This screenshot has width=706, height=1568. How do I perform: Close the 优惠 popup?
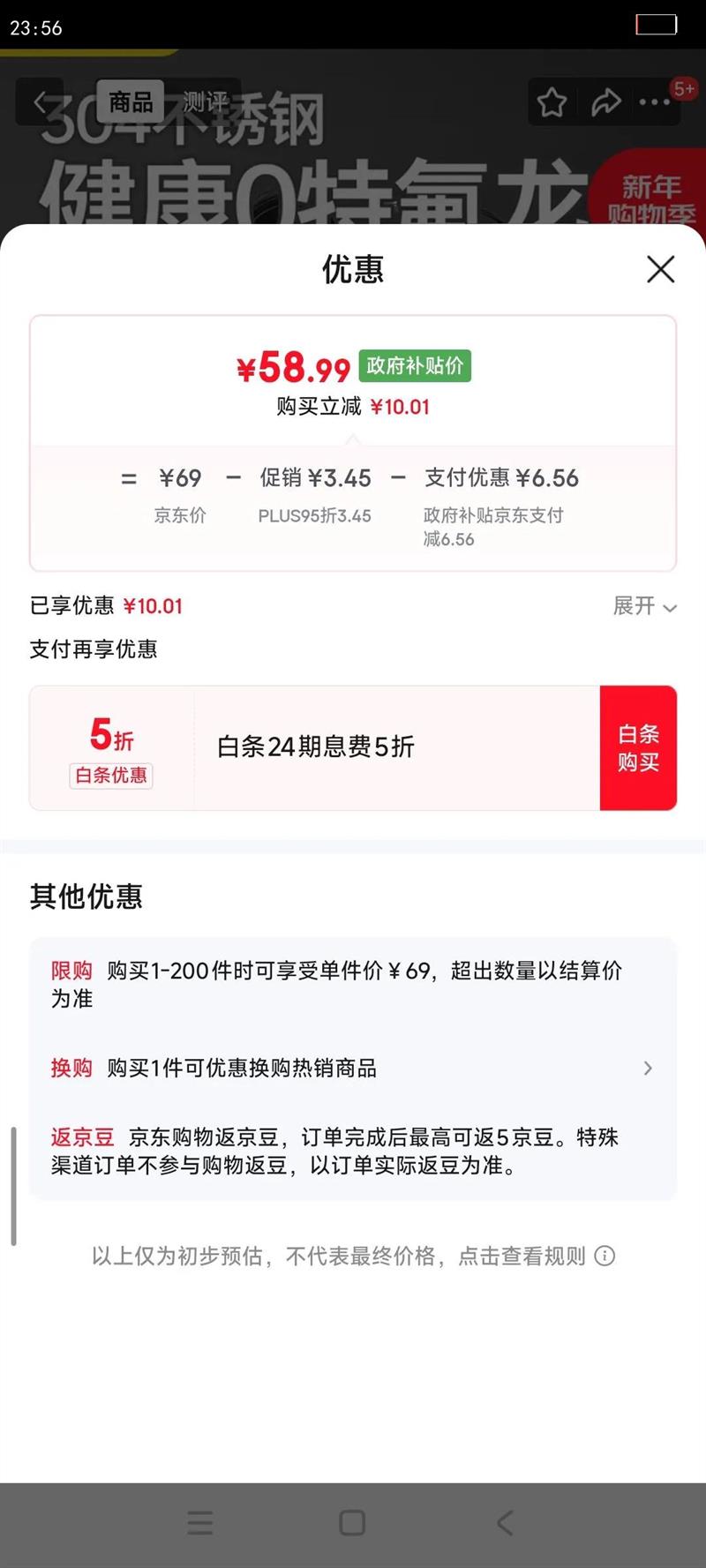[660, 269]
